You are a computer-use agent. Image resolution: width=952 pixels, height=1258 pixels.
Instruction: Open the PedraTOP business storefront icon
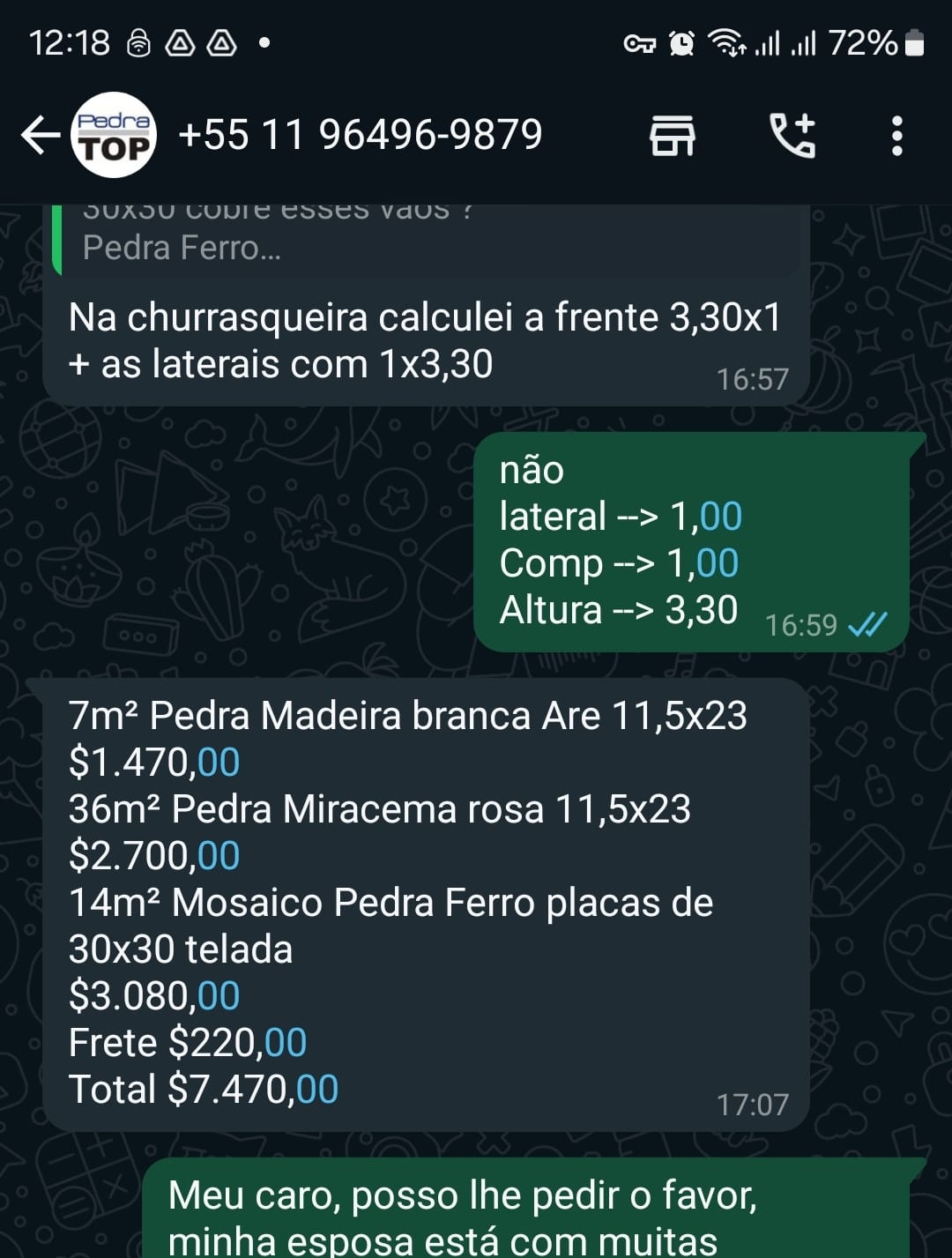pos(672,136)
